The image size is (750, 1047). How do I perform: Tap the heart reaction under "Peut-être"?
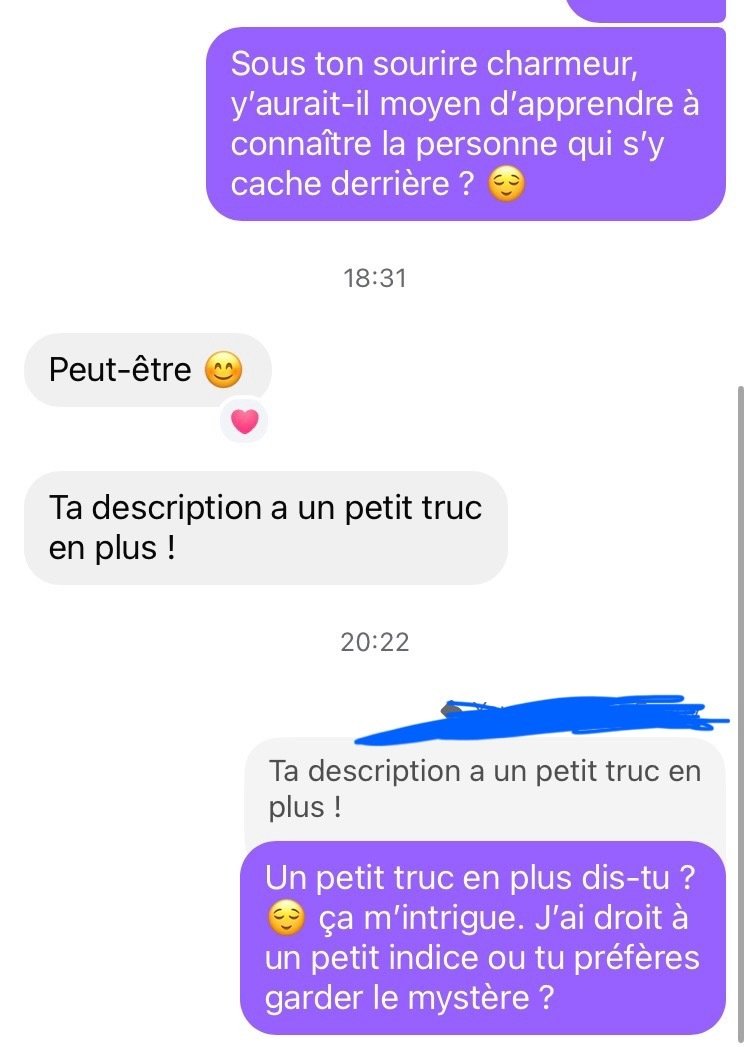click(244, 422)
